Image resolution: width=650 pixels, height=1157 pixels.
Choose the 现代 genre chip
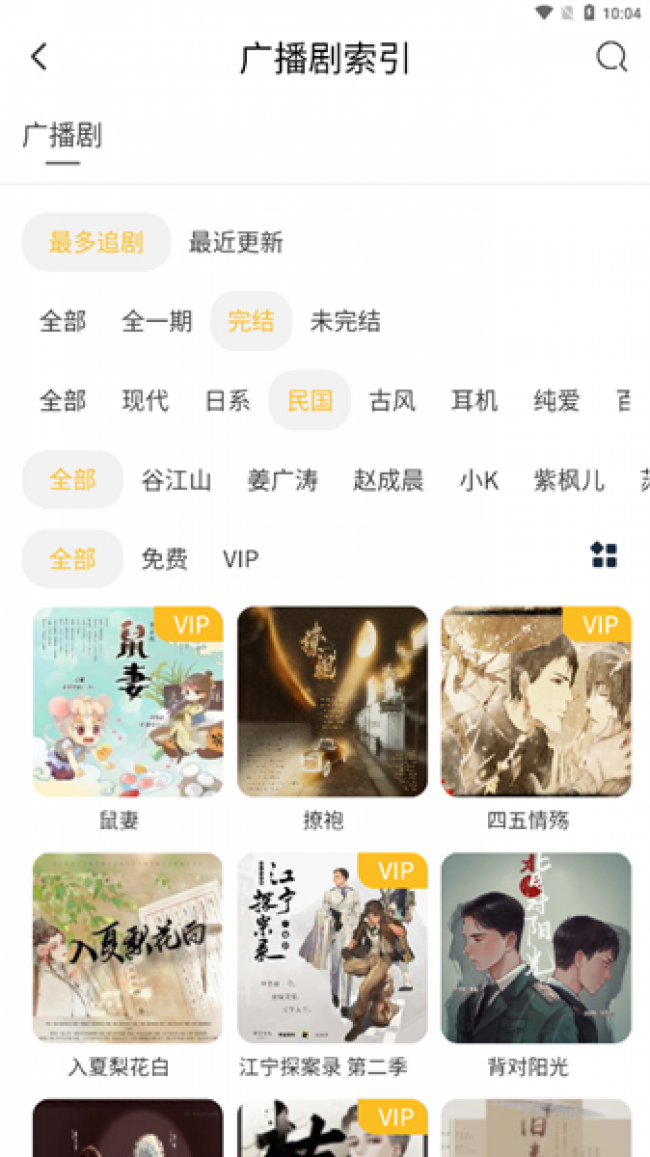click(x=145, y=401)
